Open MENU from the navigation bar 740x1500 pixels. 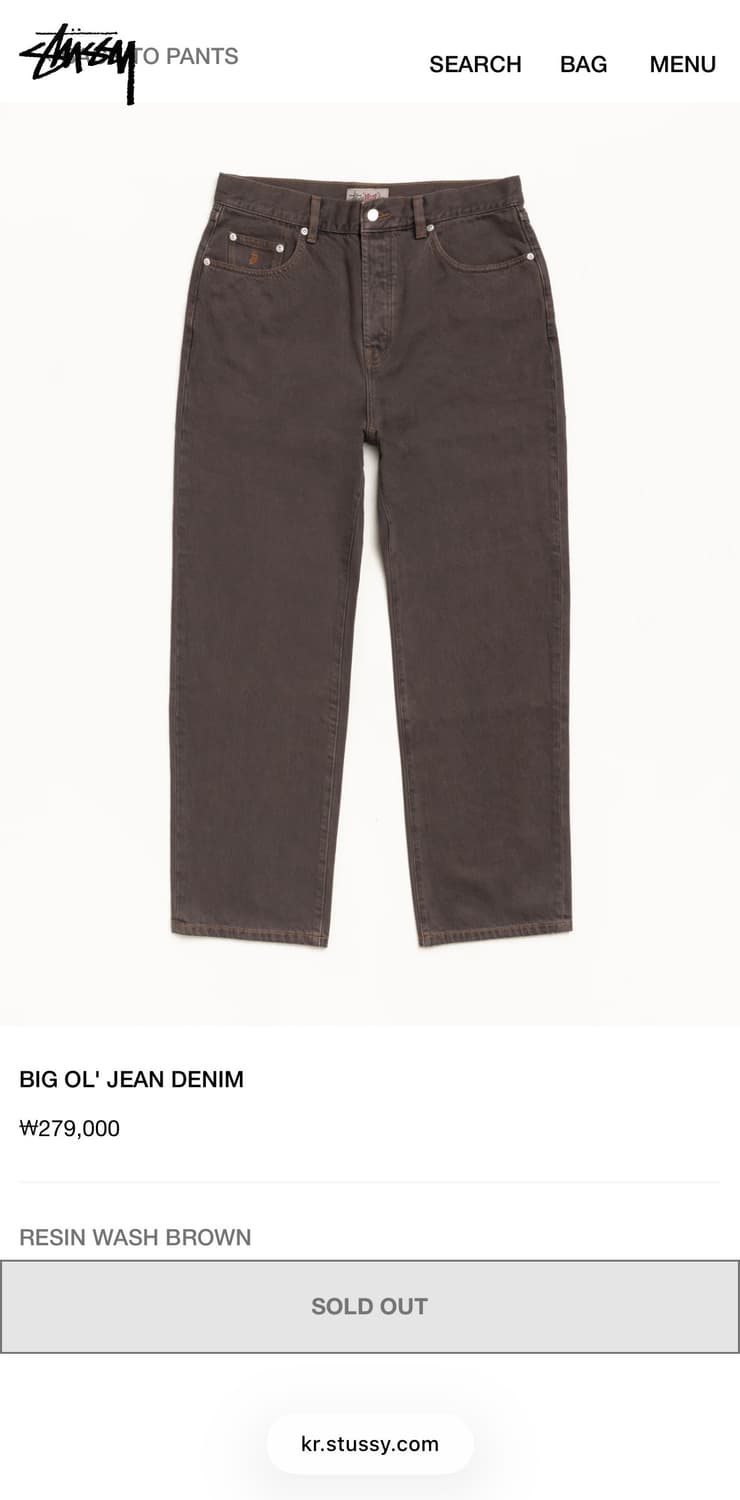tap(683, 64)
